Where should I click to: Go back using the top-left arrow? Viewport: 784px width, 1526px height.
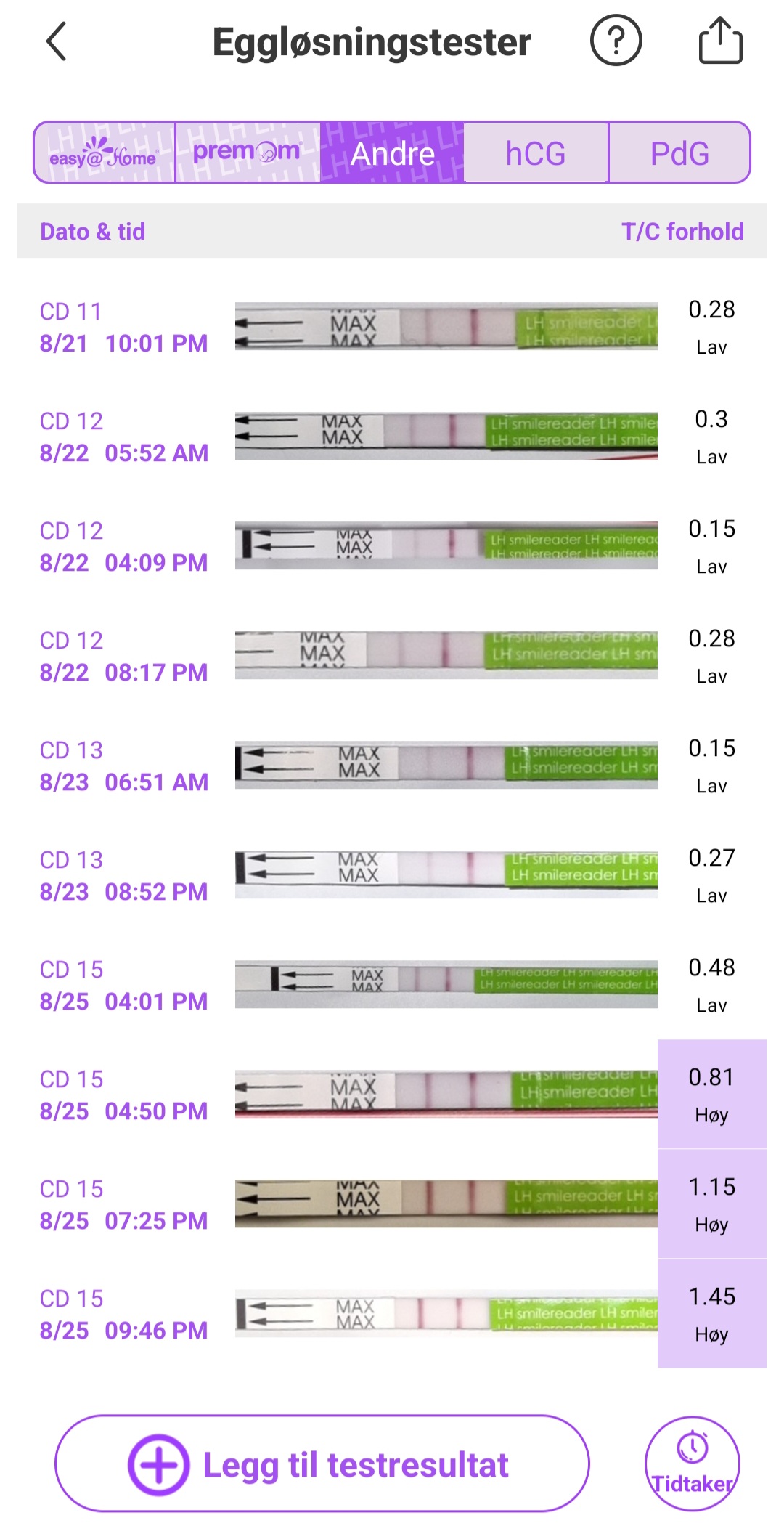57,41
